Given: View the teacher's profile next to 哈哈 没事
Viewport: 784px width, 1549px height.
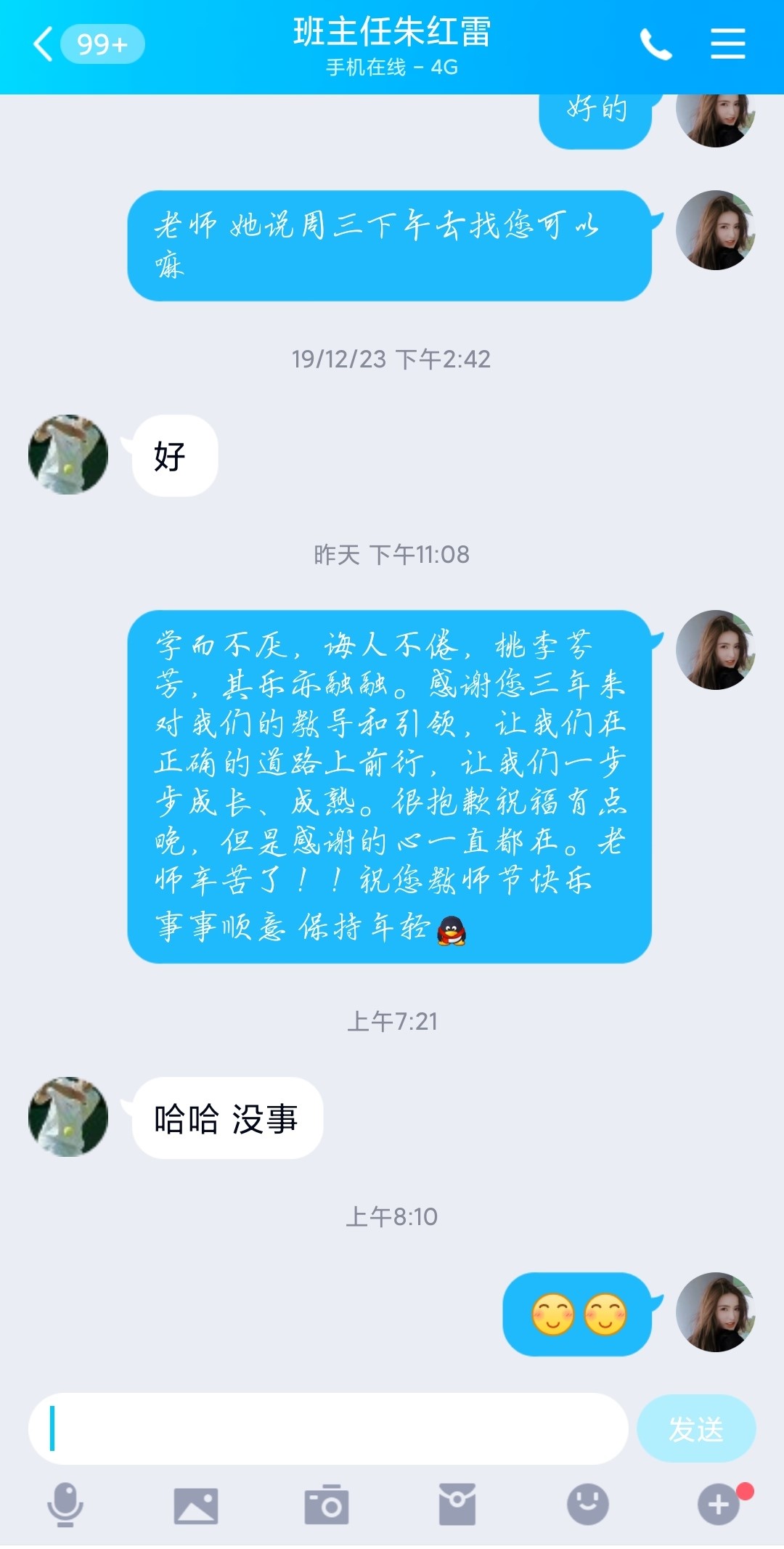Looking at the screenshot, I should click(68, 1117).
